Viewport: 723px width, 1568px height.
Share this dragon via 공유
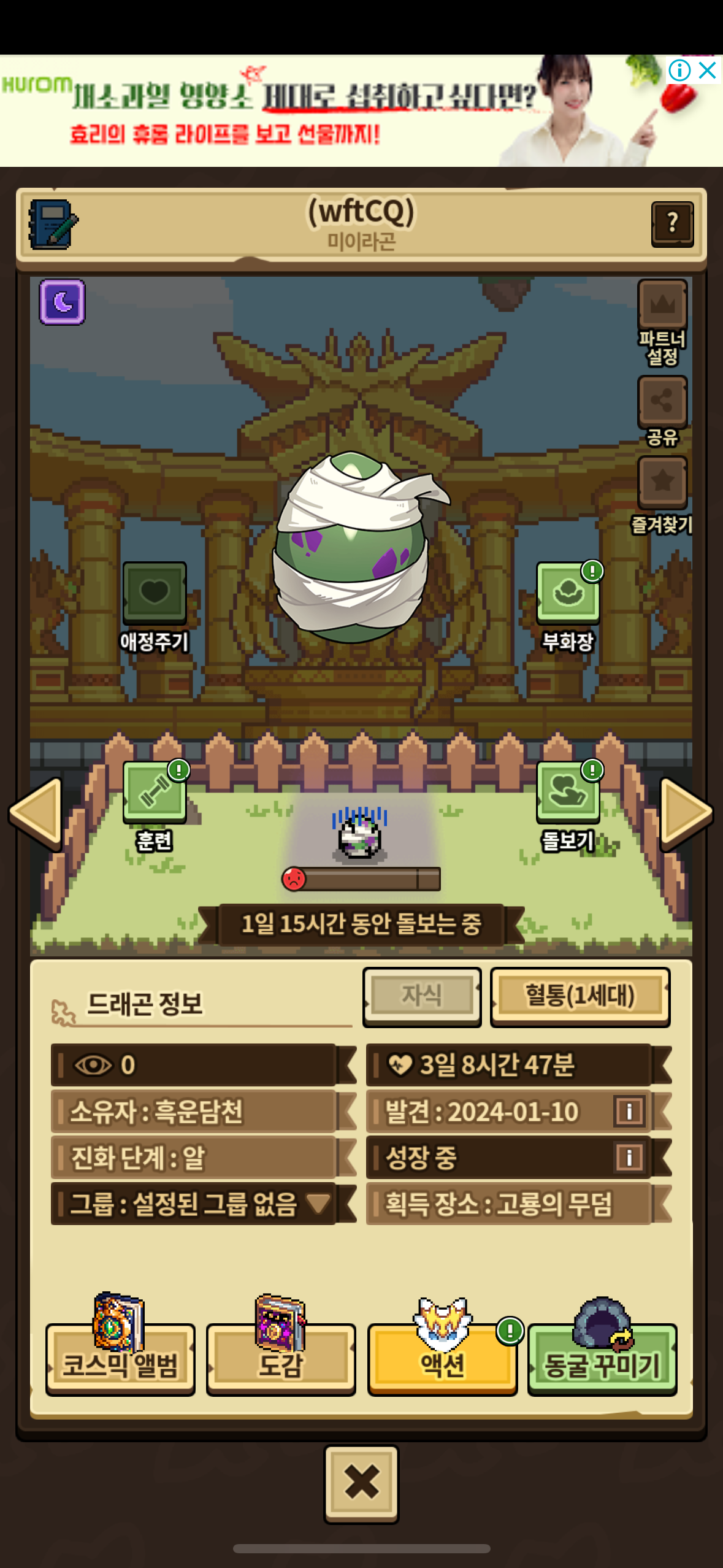662,410
